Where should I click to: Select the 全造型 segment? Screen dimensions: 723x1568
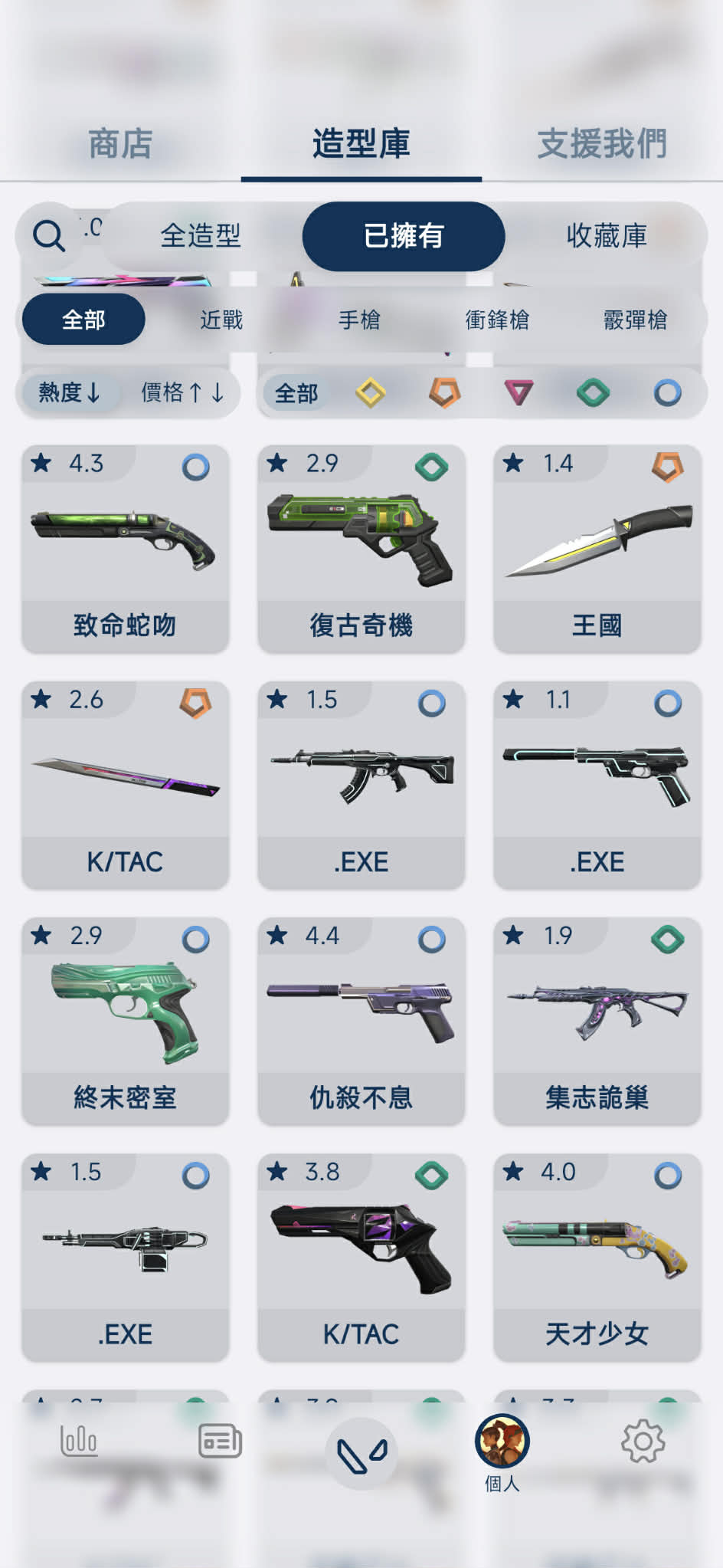click(x=201, y=236)
